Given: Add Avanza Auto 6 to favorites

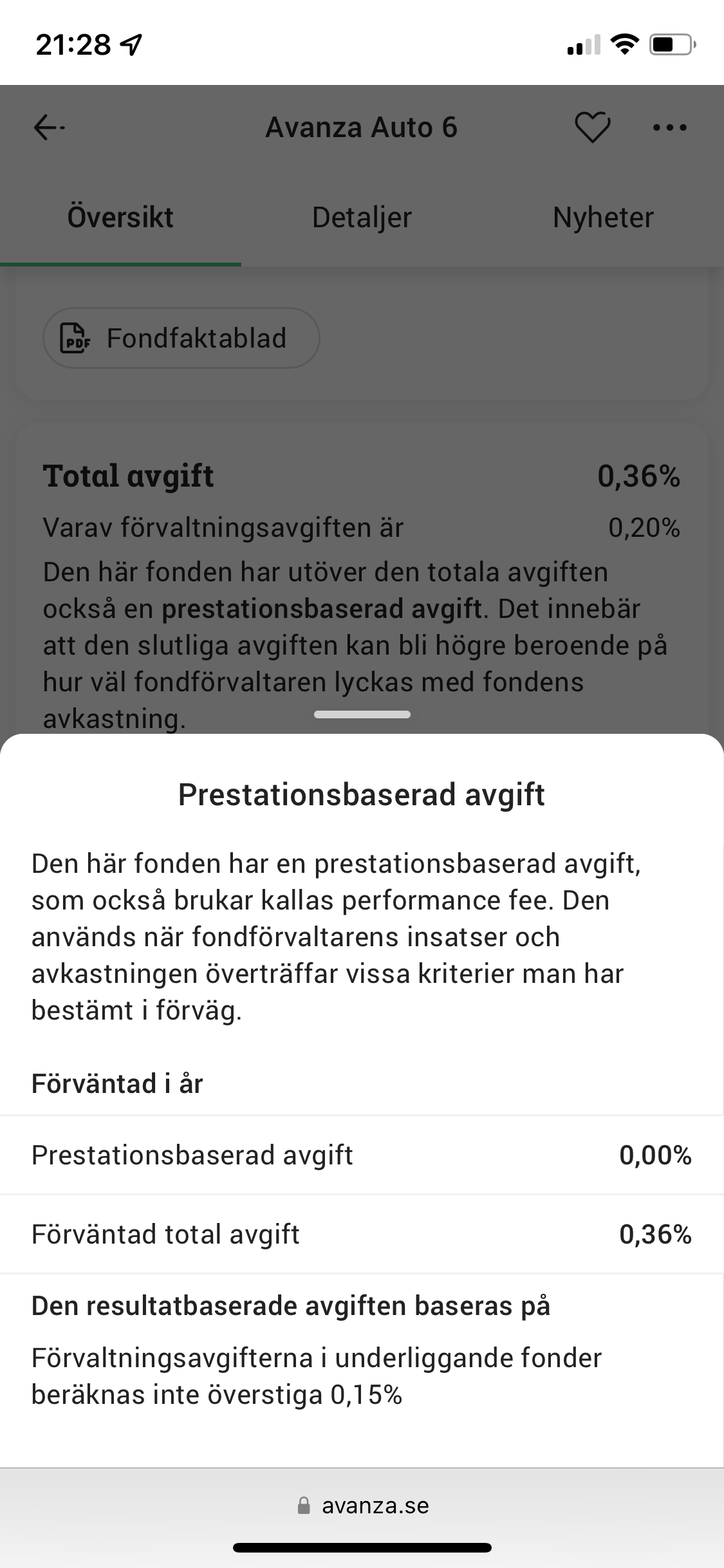Looking at the screenshot, I should click(592, 127).
